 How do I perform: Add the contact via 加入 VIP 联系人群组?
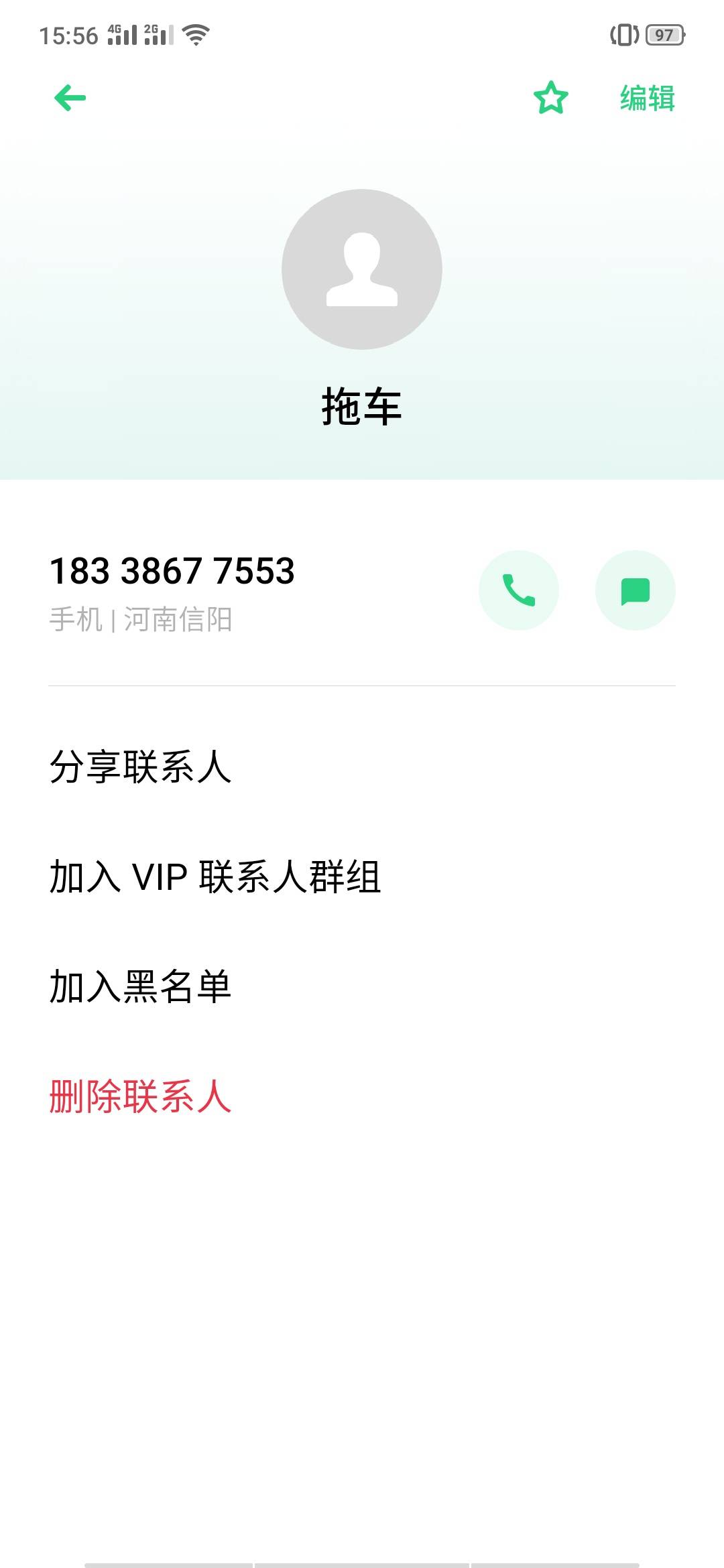click(215, 876)
